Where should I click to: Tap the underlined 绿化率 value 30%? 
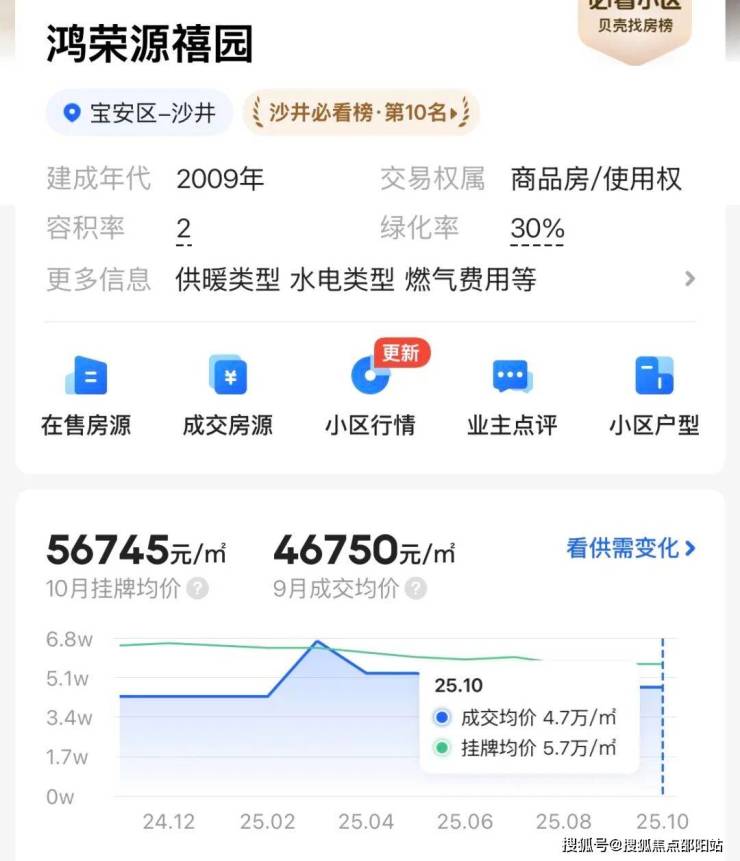[x=537, y=229]
